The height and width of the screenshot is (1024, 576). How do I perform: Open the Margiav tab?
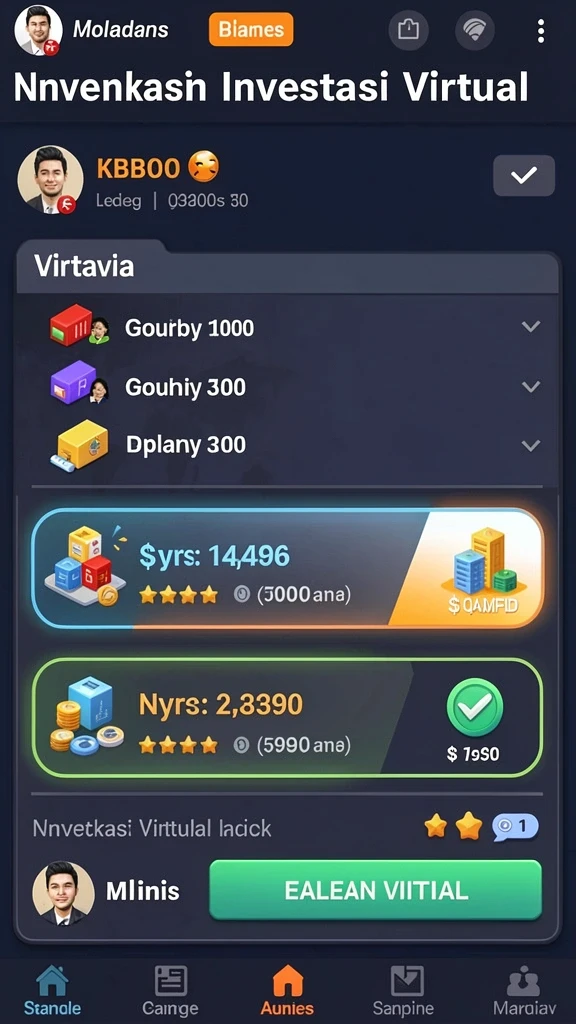pyautogui.click(x=524, y=991)
